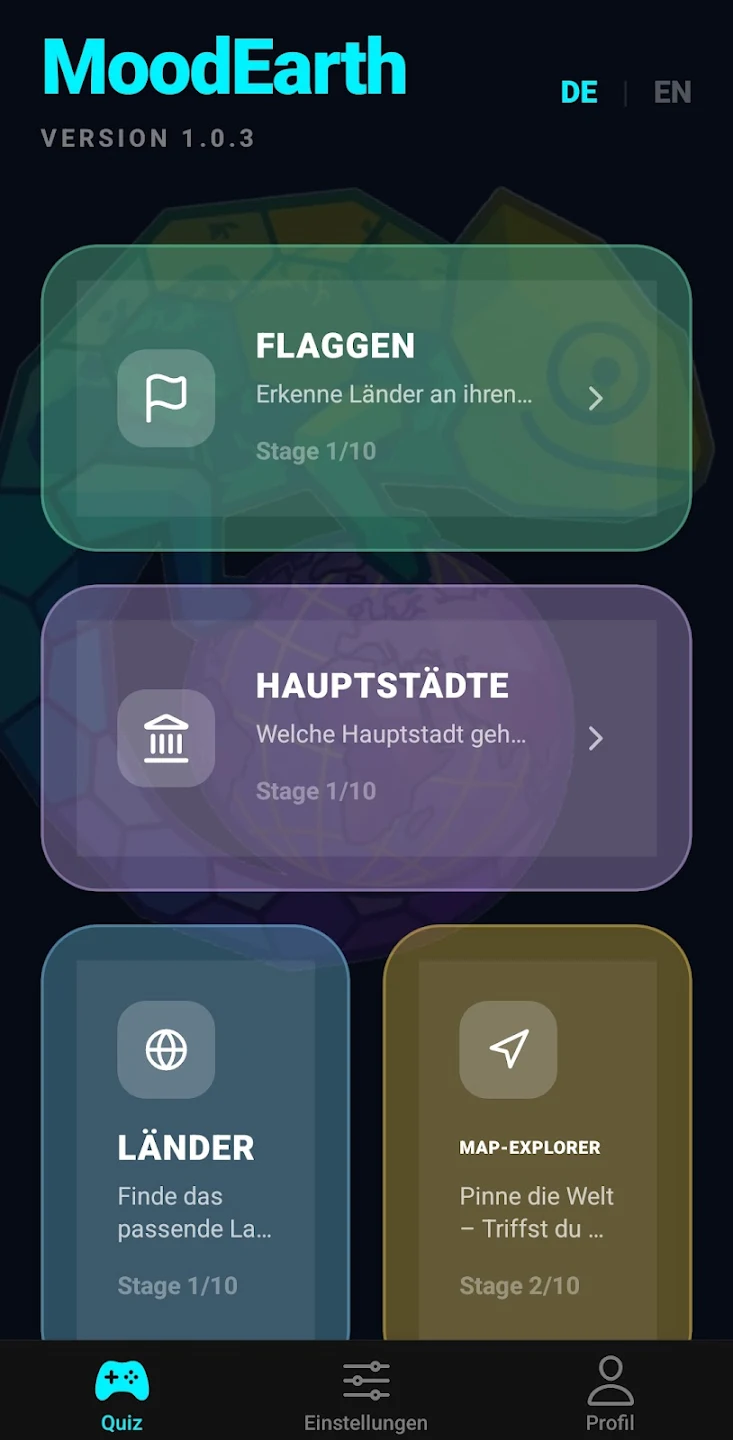Select the flag icon on the Flaggen card
Screen dimensions: 733x1440
point(166,398)
